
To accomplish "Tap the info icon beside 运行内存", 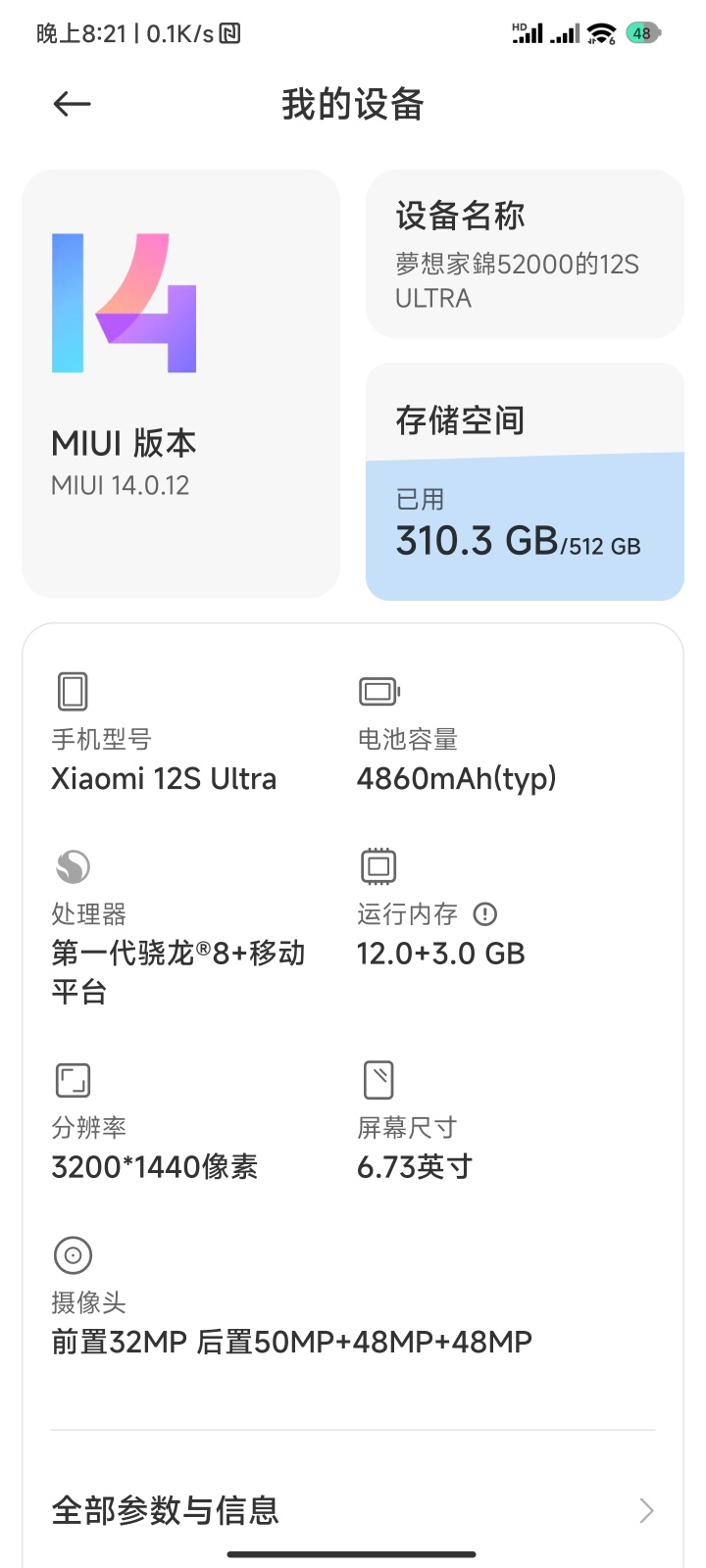I will click(x=485, y=914).
